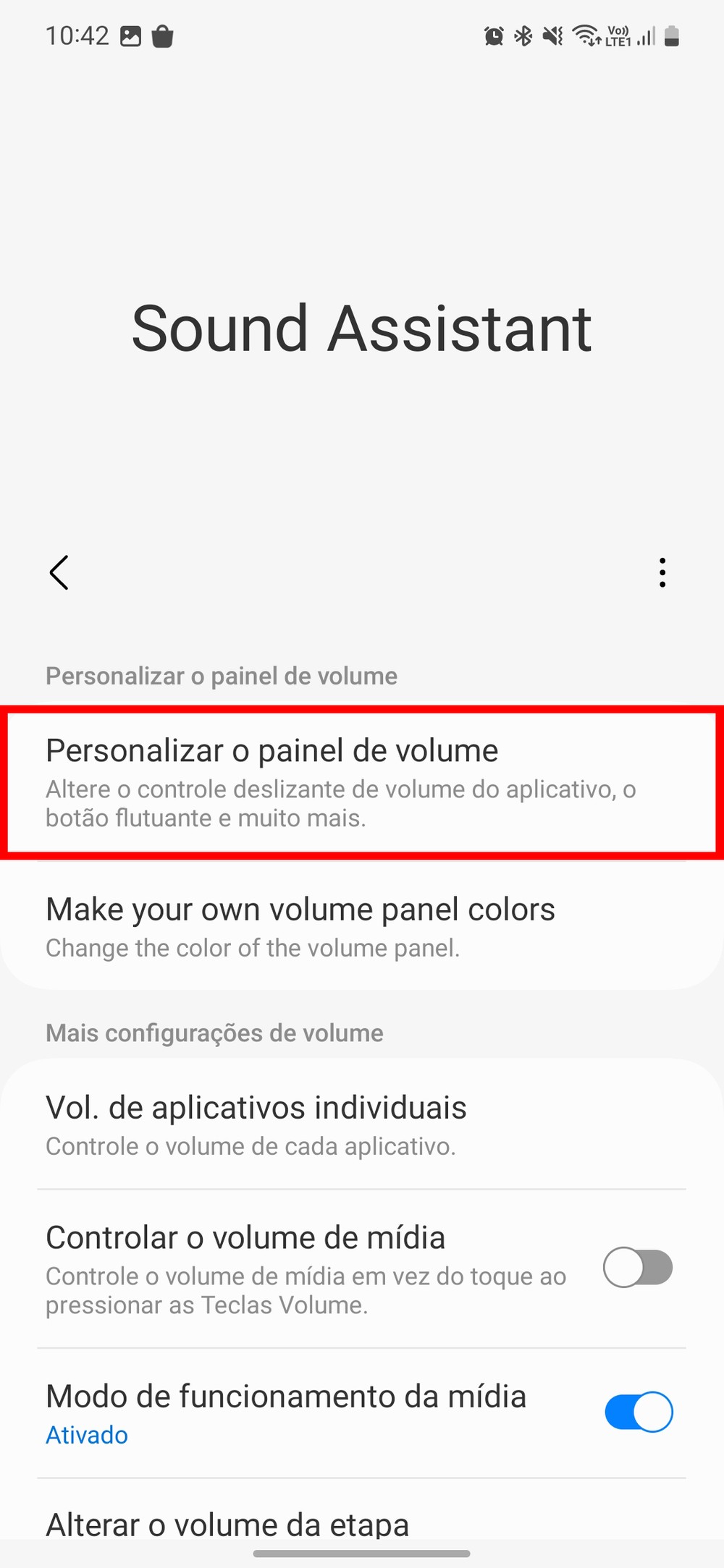Open Make your own volume panel colors
Screen dimensions: 724x1568
pos(361,926)
